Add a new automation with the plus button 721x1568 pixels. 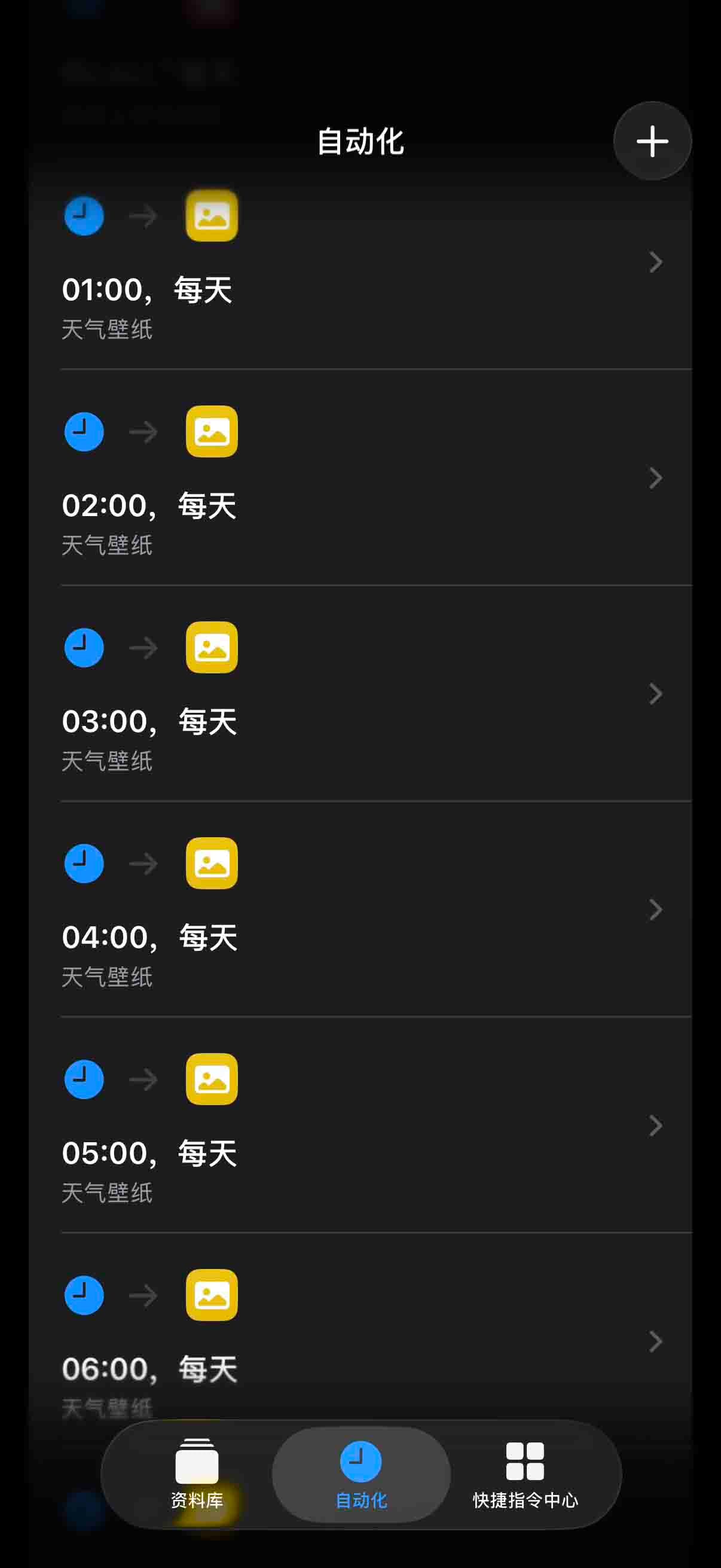pyautogui.click(x=652, y=141)
